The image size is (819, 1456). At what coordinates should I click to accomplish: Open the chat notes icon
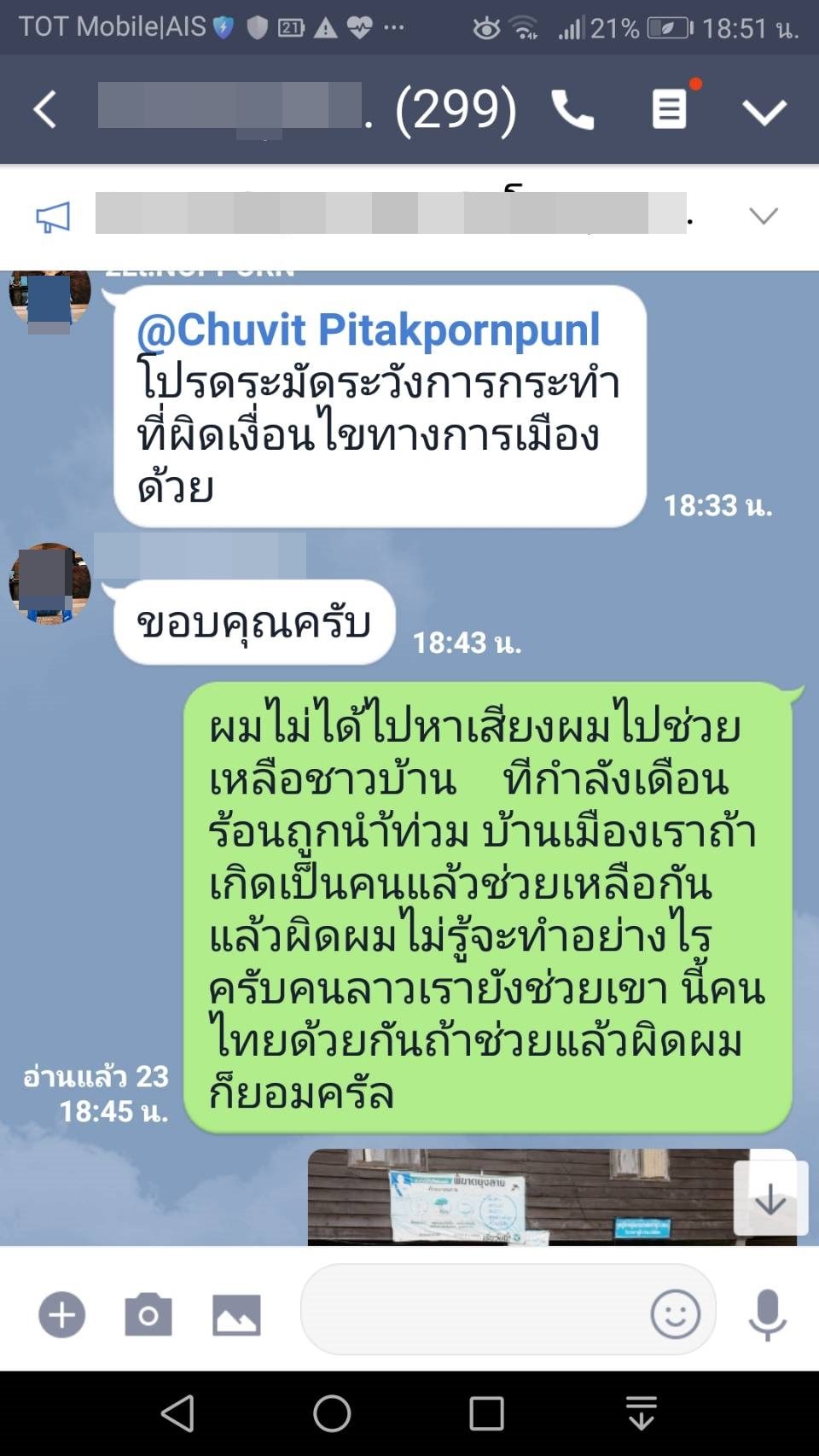click(x=671, y=108)
